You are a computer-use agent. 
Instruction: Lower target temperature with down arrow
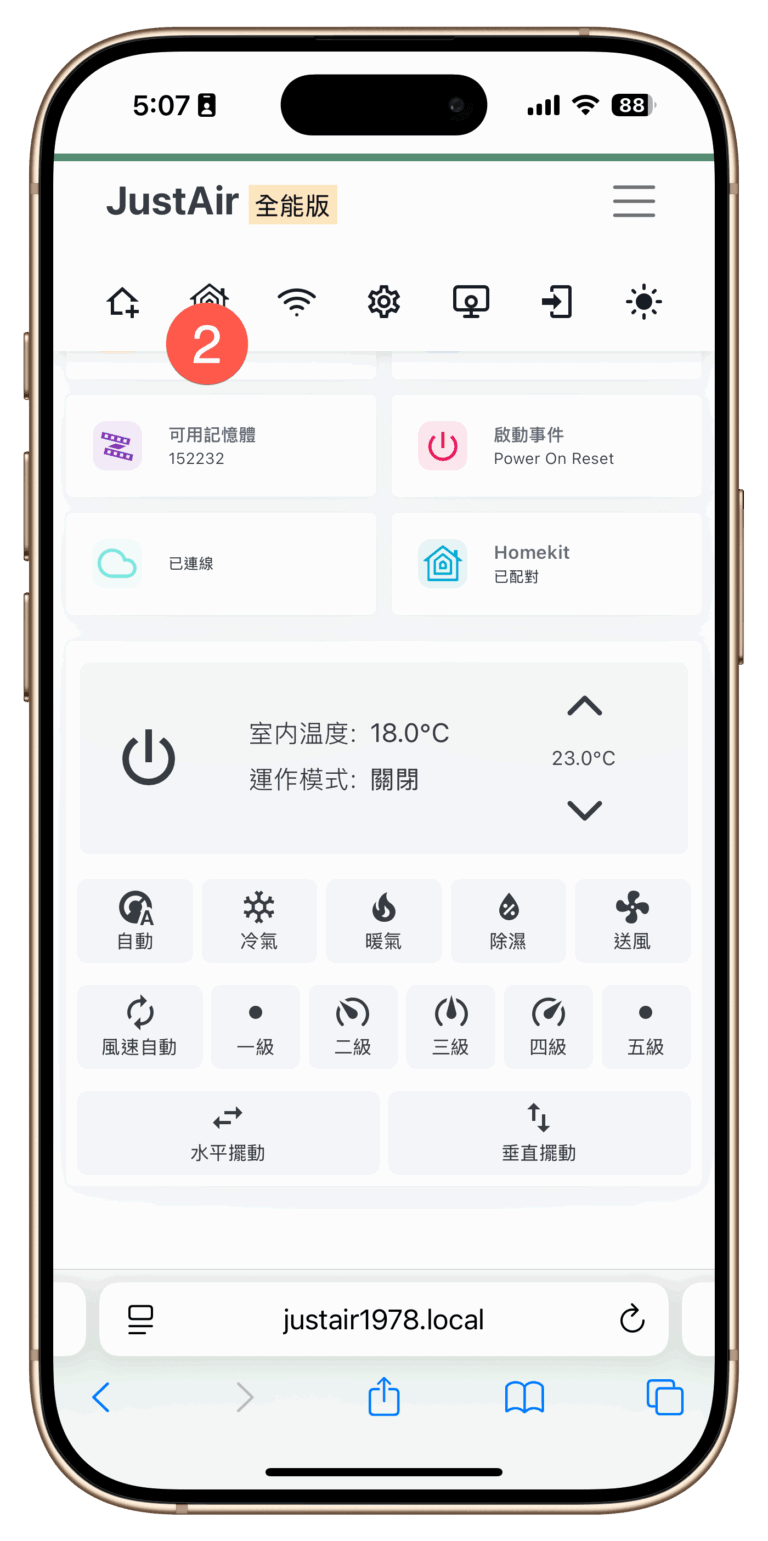[x=584, y=810]
